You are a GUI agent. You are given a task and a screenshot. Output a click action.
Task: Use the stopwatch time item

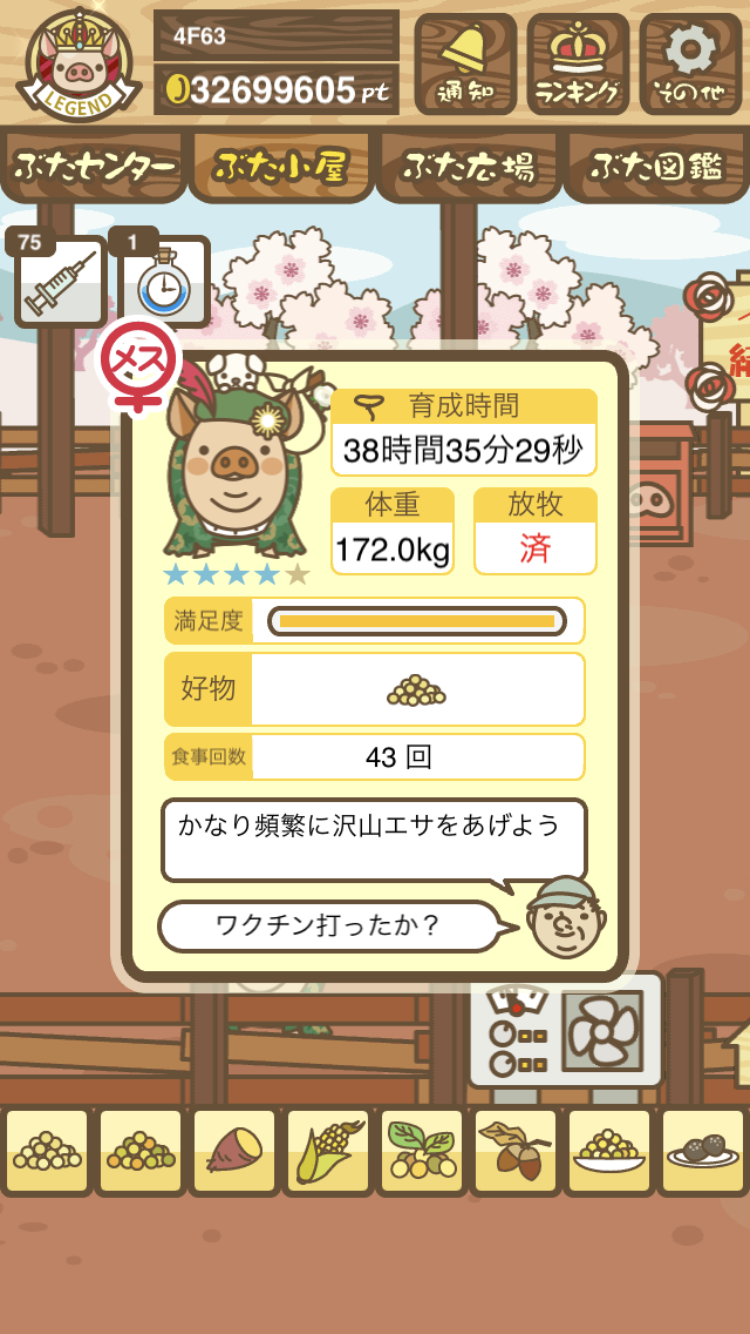point(164,282)
